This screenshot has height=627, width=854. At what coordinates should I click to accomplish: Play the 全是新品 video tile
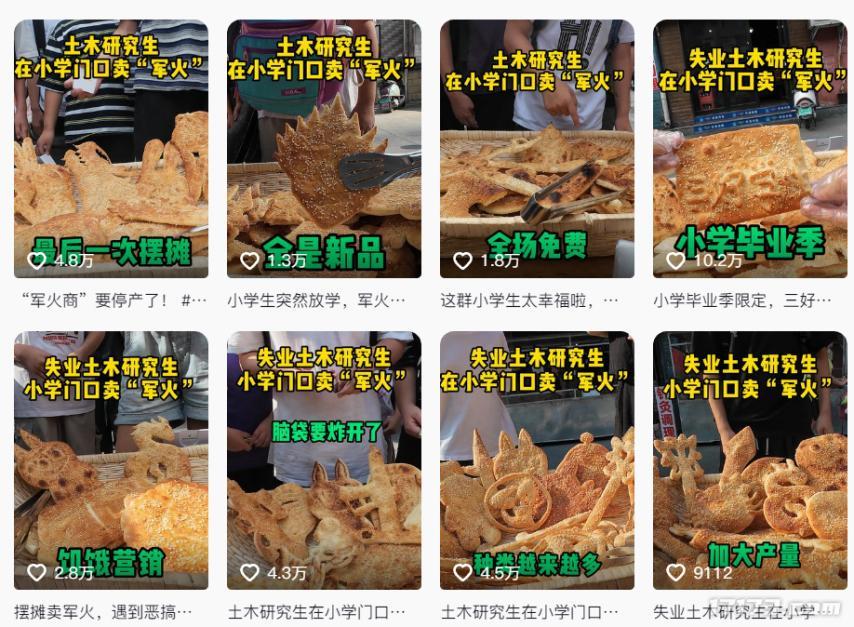pyautogui.click(x=324, y=150)
